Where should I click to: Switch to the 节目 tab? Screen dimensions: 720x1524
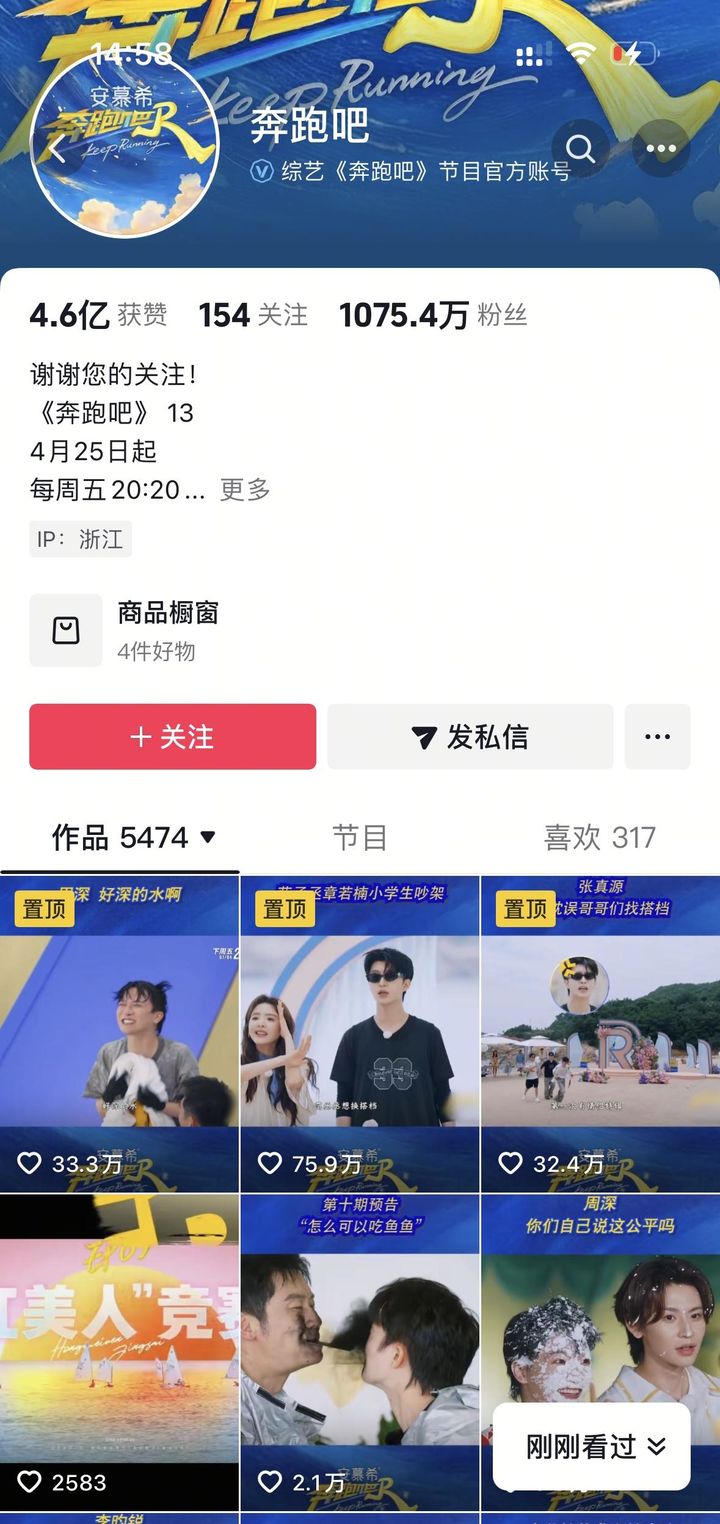click(359, 837)
